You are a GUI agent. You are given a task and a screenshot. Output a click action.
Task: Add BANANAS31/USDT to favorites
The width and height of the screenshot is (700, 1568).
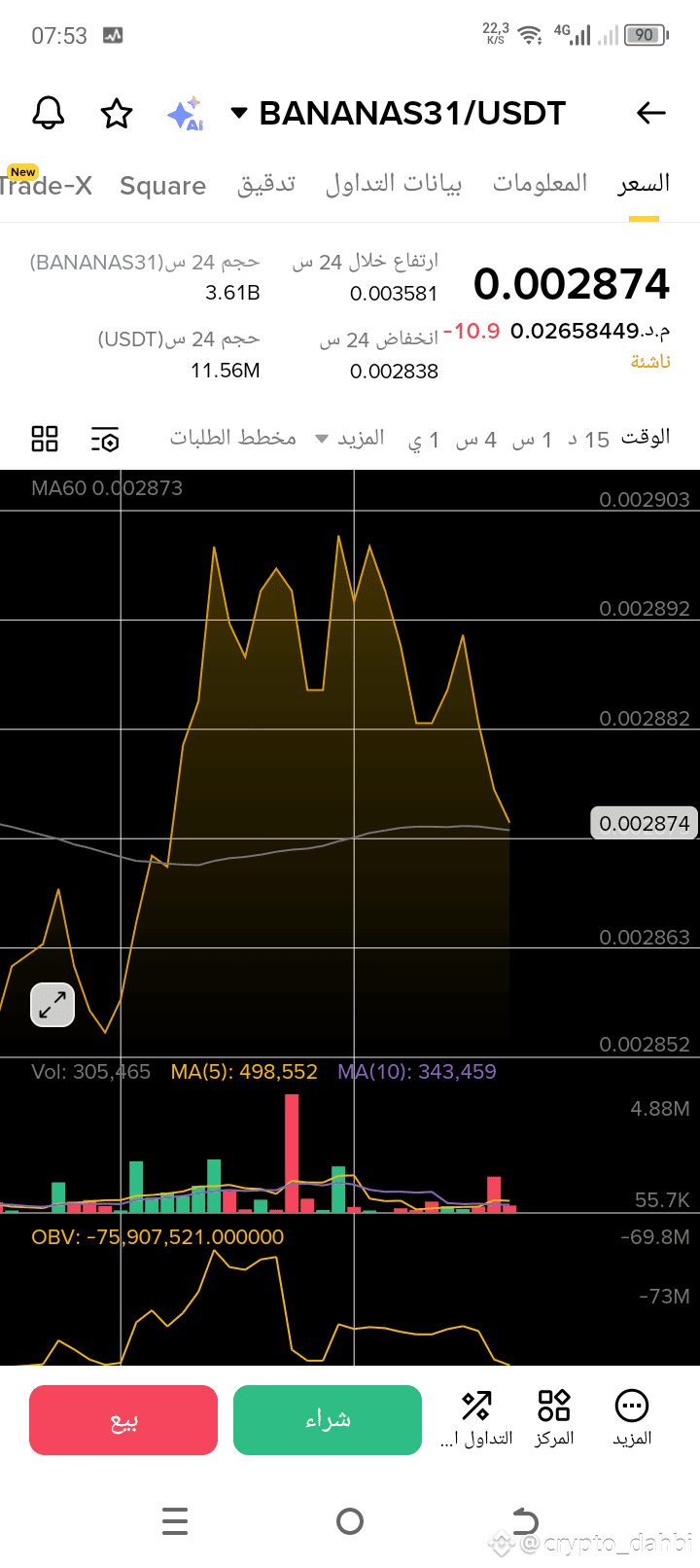117,114
